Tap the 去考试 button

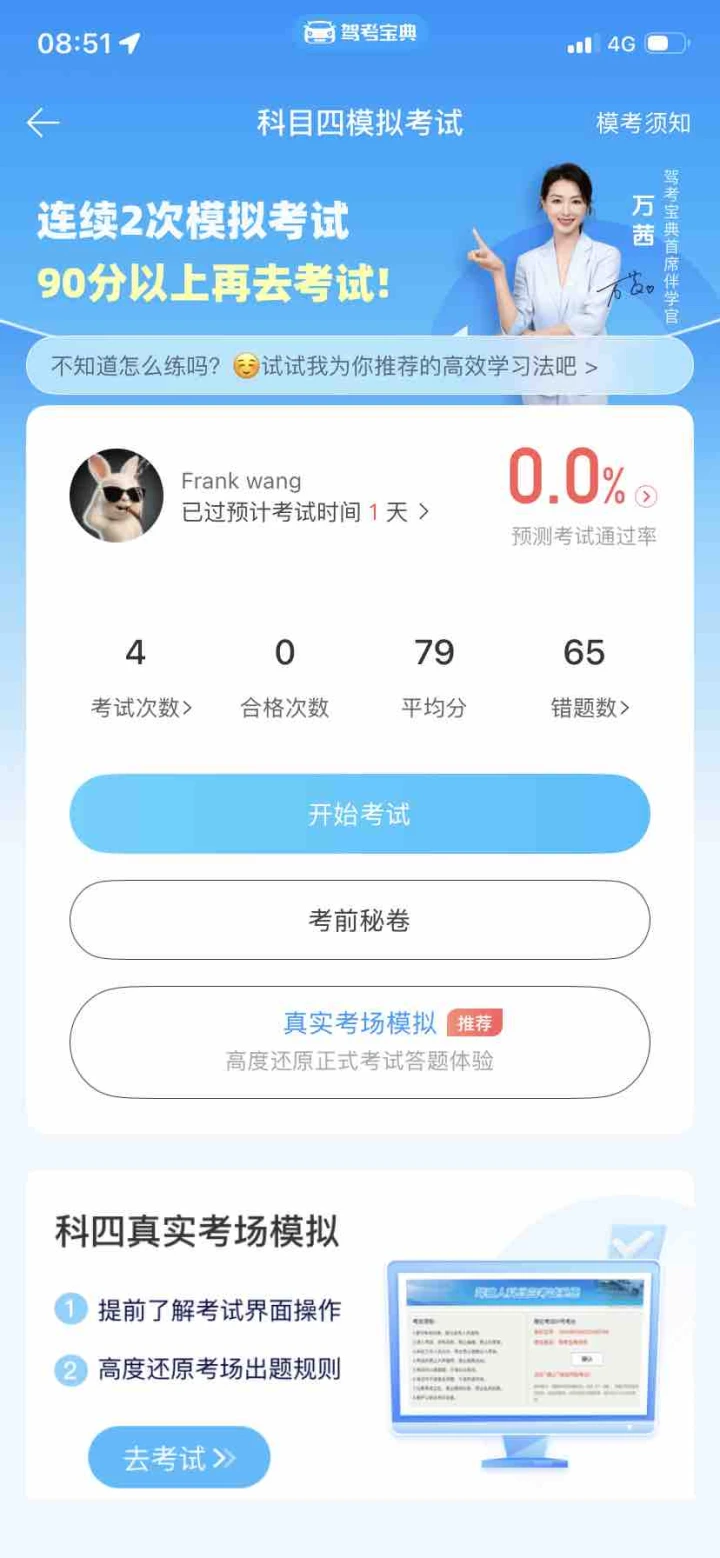tap(179, 1457)
